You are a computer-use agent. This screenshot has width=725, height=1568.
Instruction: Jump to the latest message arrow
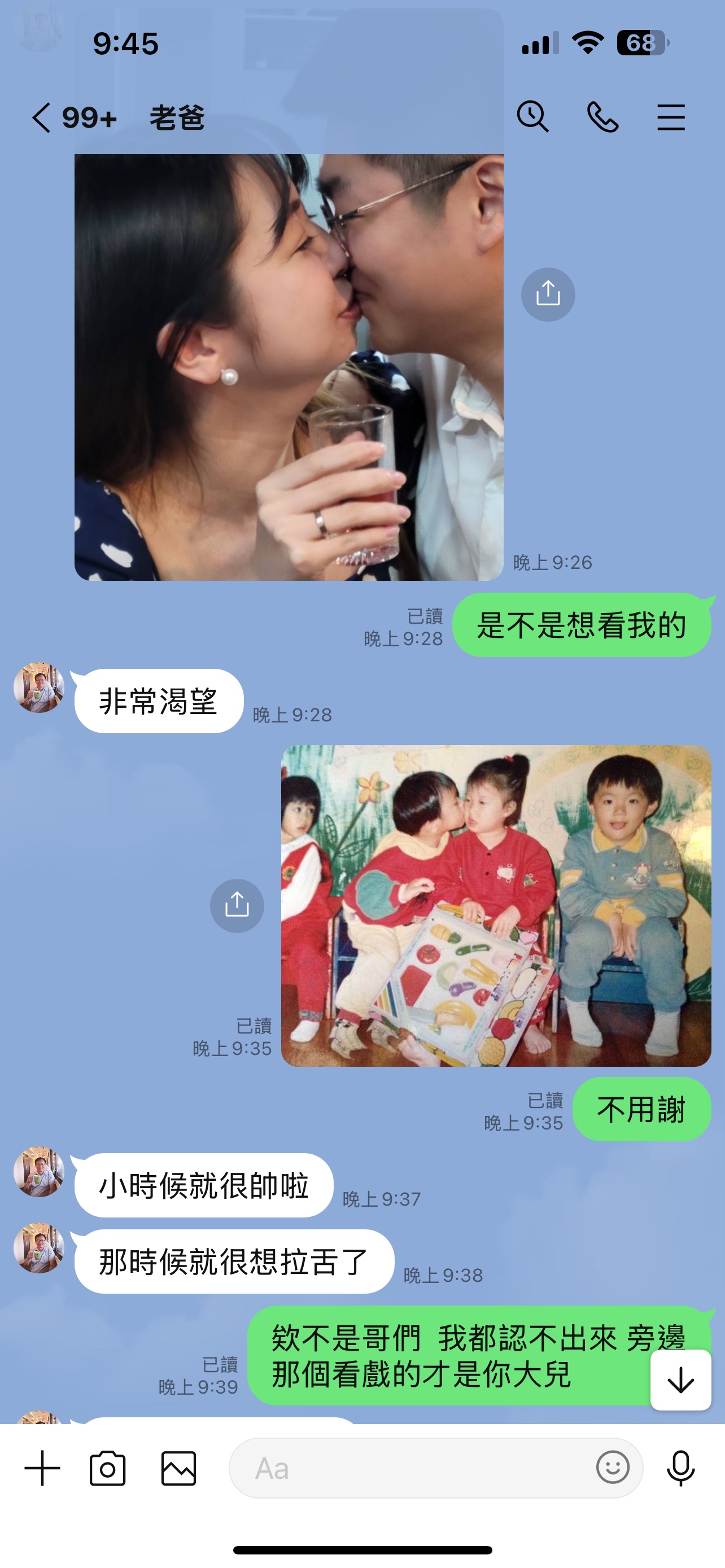pyautogui.click(x=680, y=1380)
